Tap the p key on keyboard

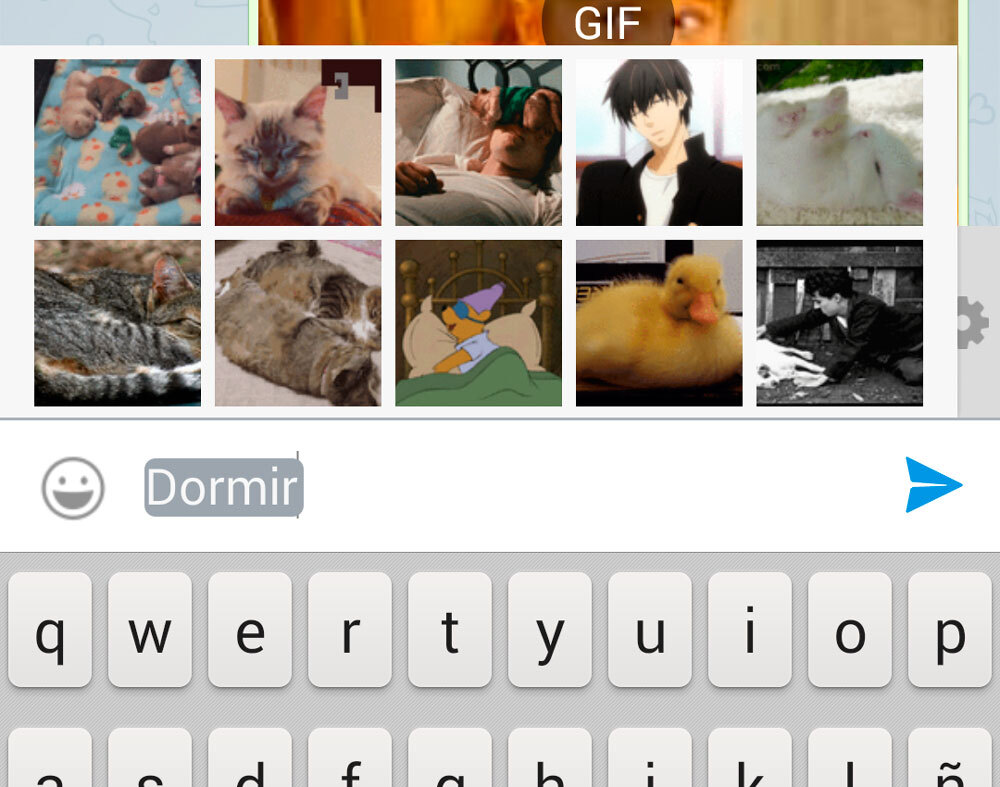[950, 630]
